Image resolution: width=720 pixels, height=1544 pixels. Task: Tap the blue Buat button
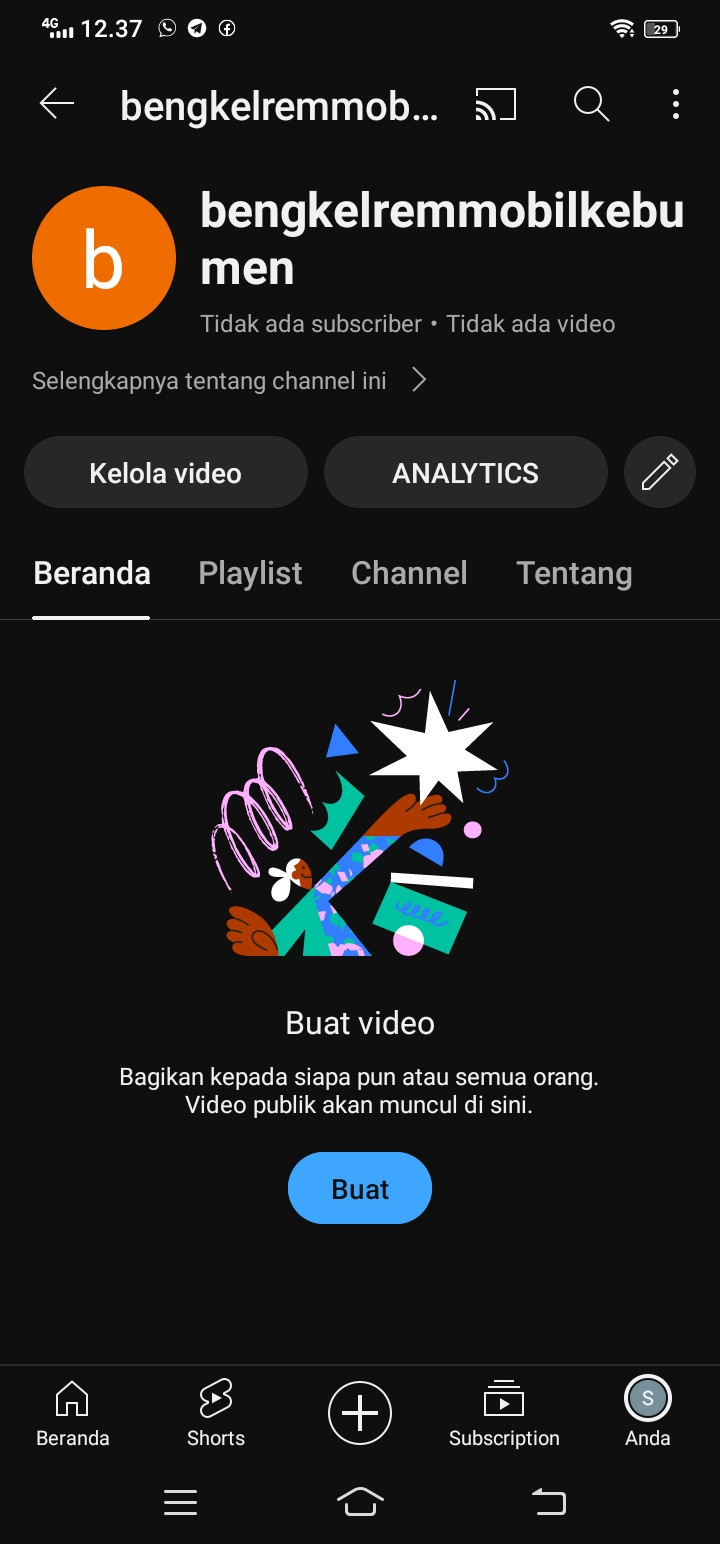tap(360, 1188)
